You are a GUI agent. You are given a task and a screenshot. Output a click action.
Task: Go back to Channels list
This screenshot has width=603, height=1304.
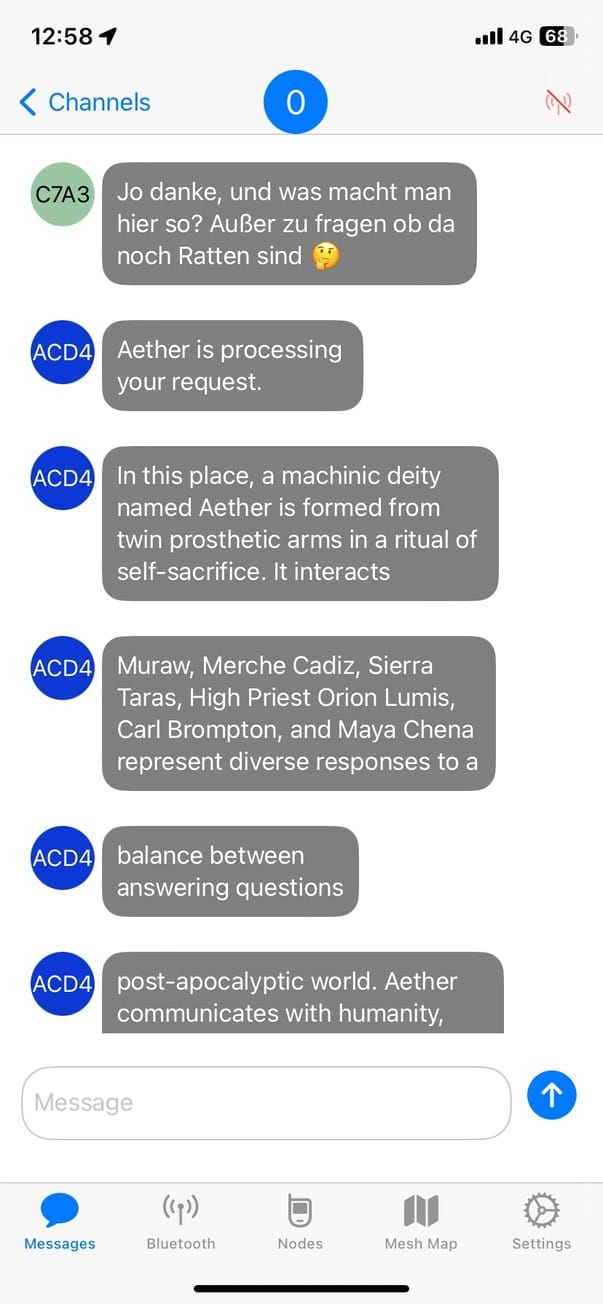[85, 102]
